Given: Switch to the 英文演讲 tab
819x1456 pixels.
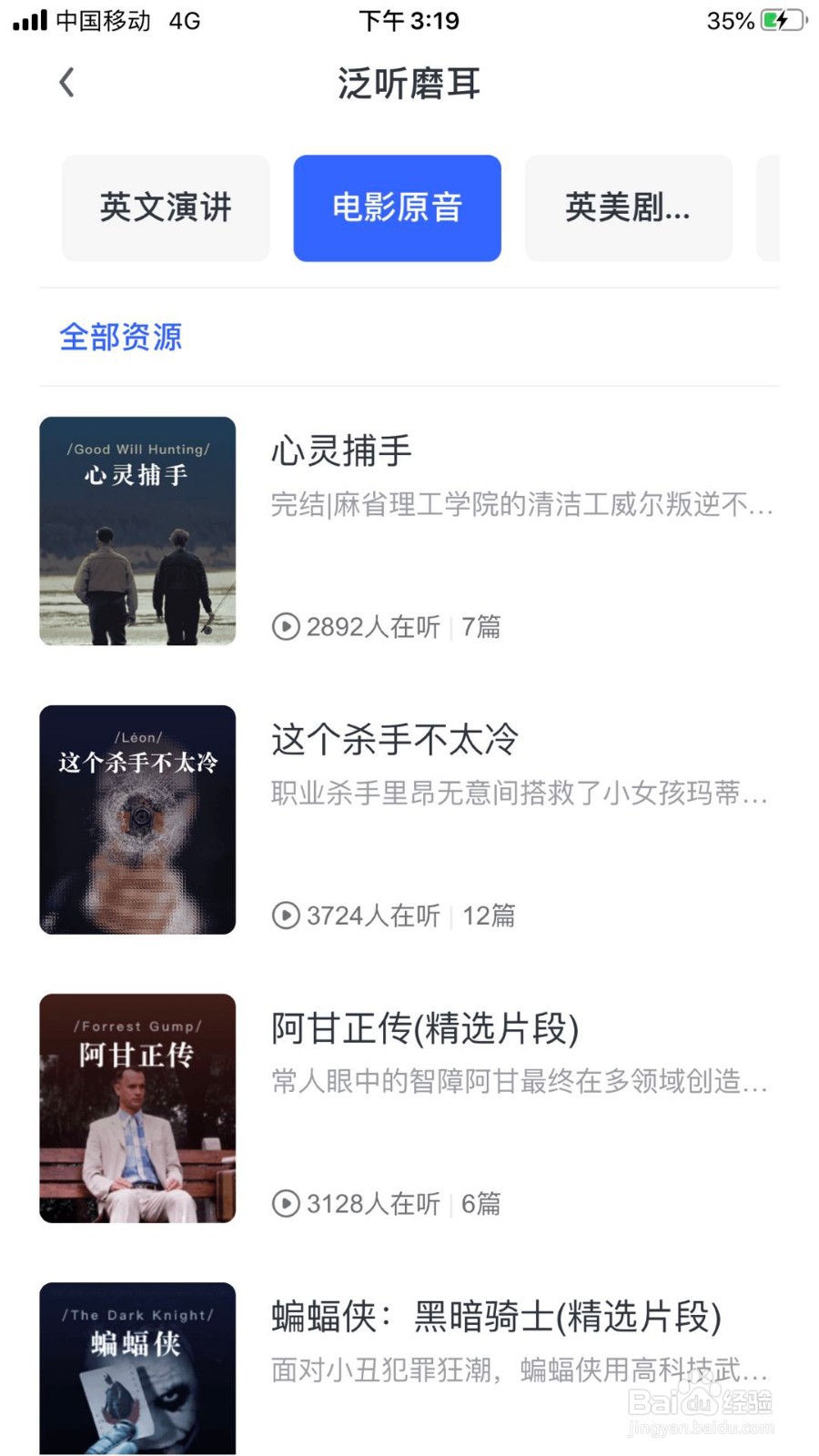Looking at the screenshot, I should 166,208.
